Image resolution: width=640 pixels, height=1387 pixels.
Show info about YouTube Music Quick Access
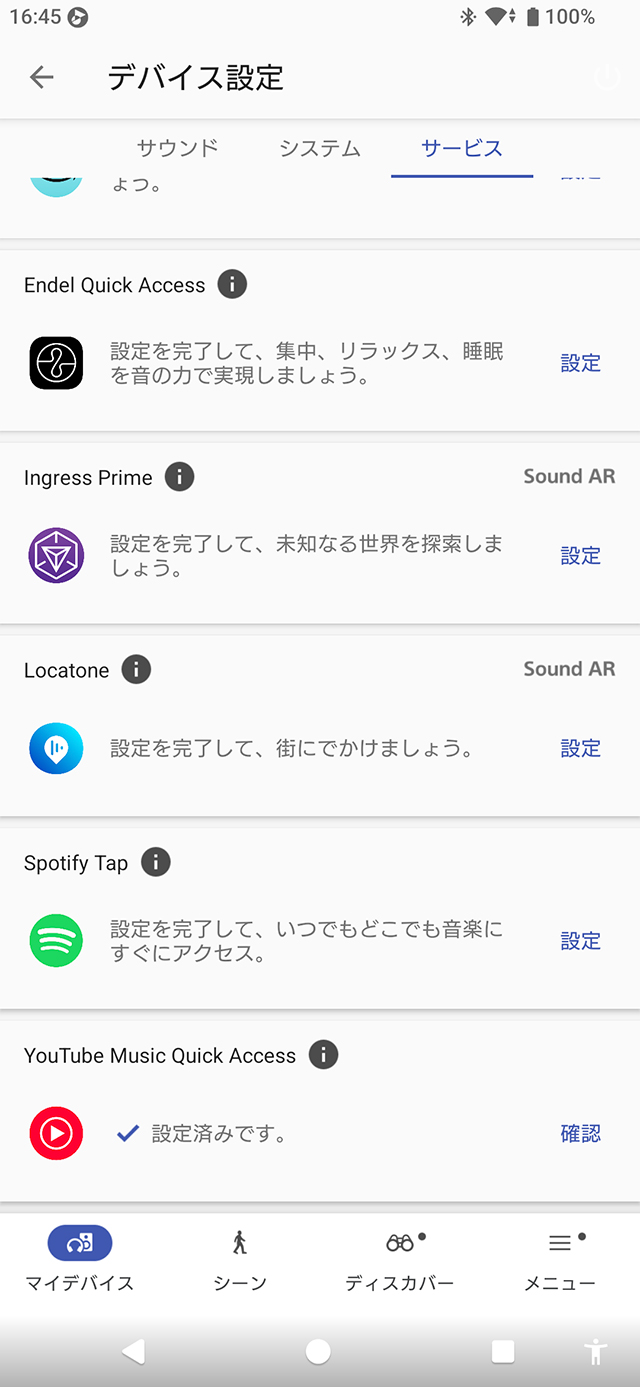(x=323, y=1055)
